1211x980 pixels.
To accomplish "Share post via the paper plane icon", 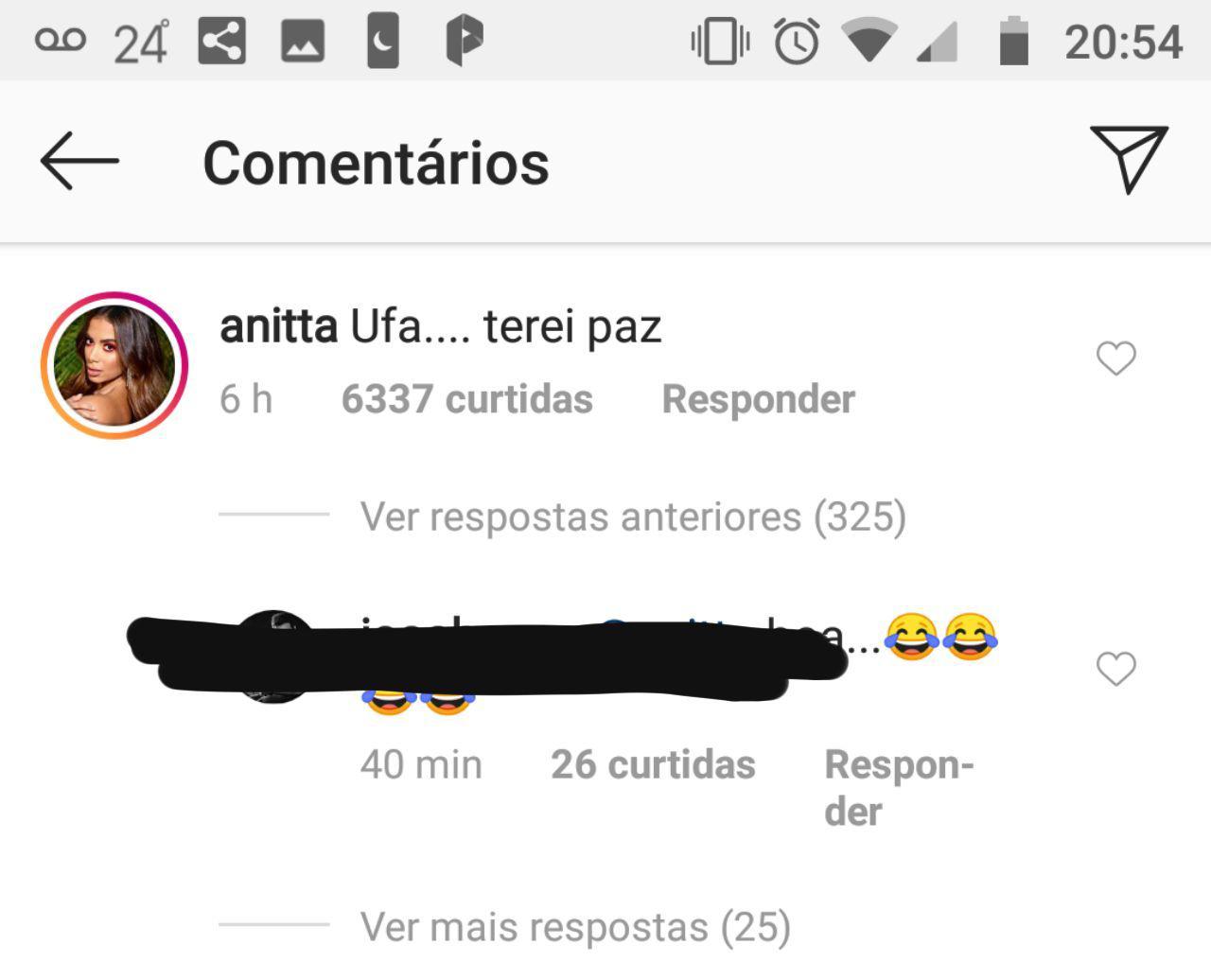I will (x=1130, y=159).
